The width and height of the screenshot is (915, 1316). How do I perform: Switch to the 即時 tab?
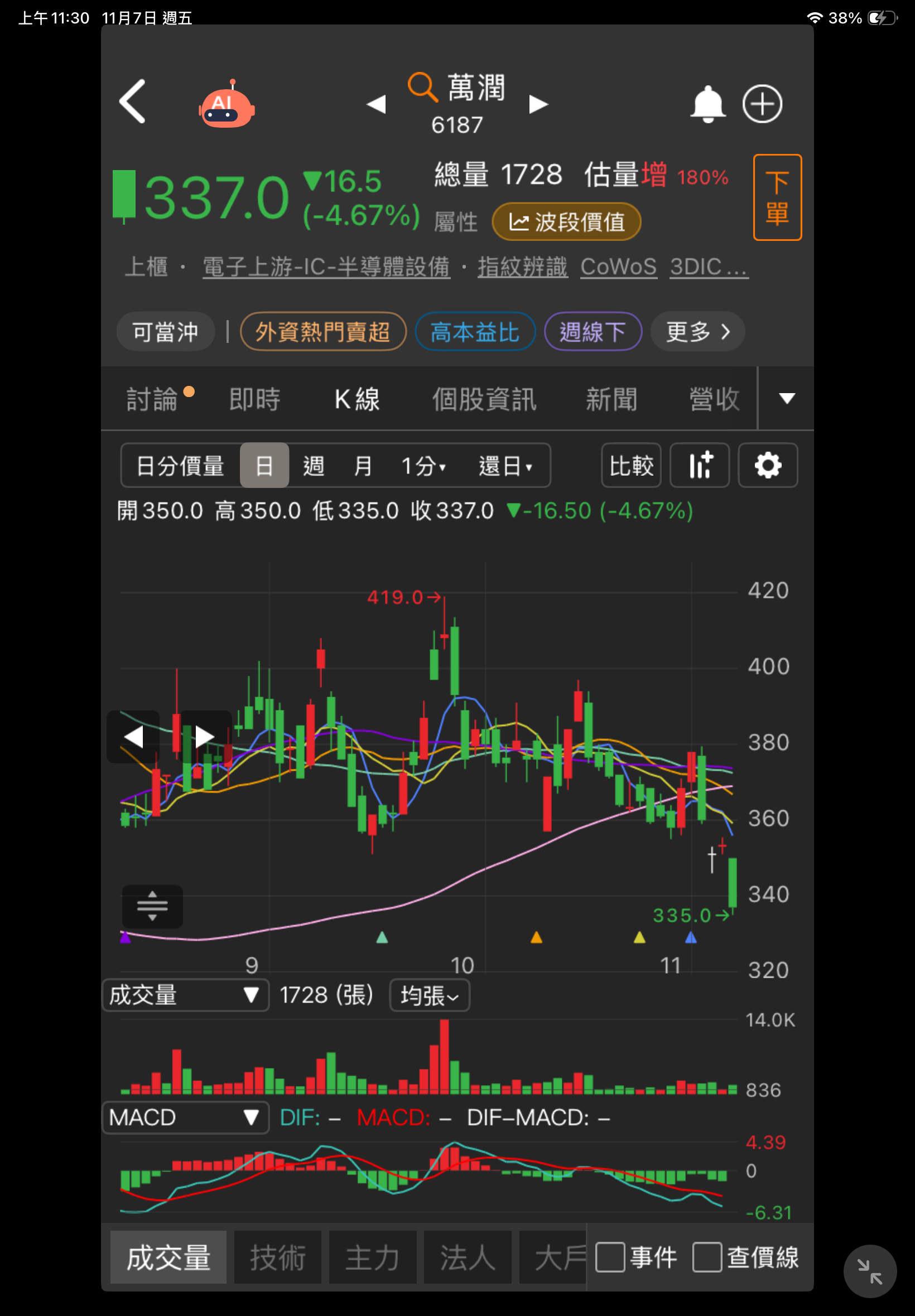[x=254, y=399]
